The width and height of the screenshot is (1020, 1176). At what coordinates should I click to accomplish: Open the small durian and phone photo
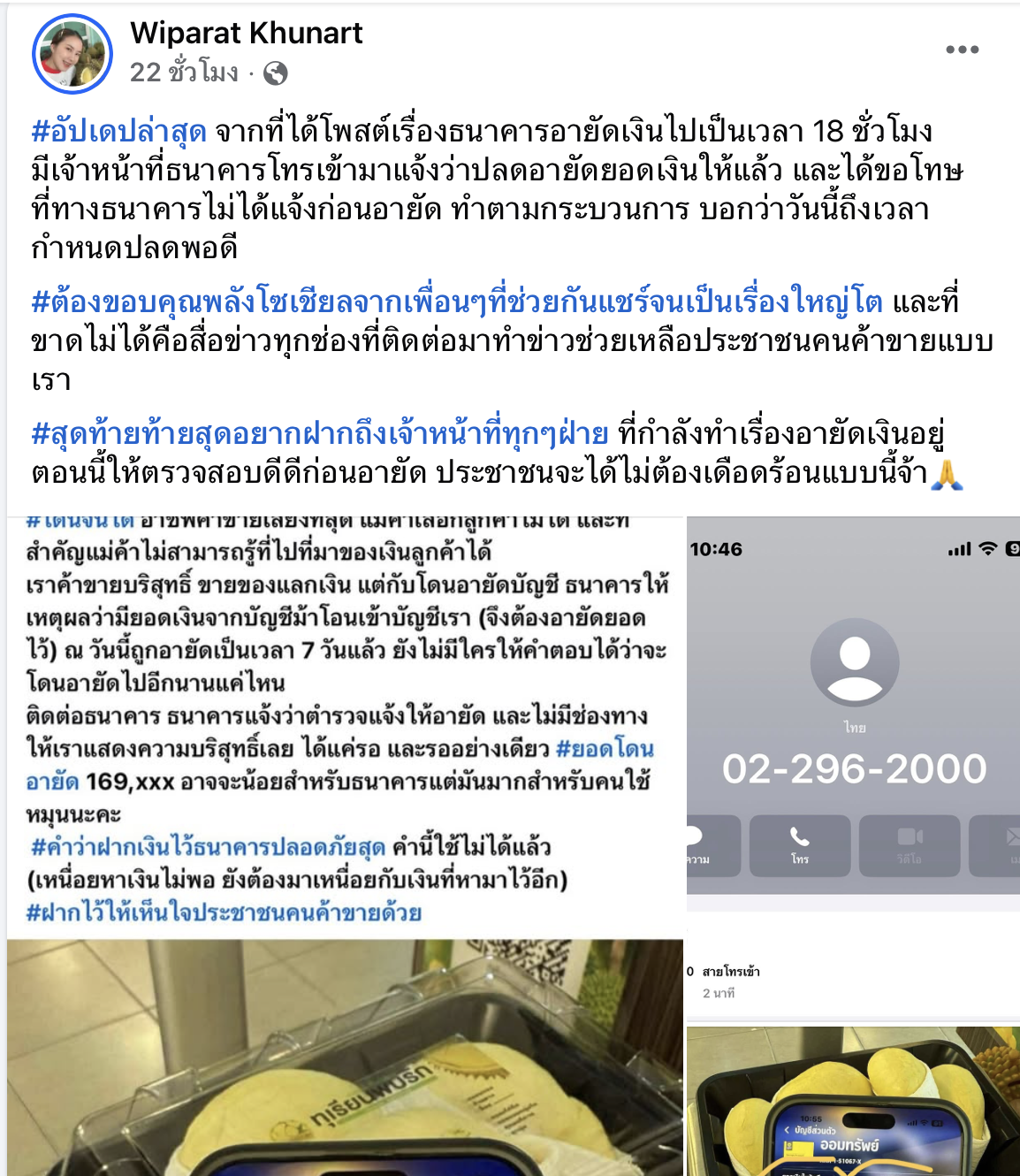coord(853,1101)
